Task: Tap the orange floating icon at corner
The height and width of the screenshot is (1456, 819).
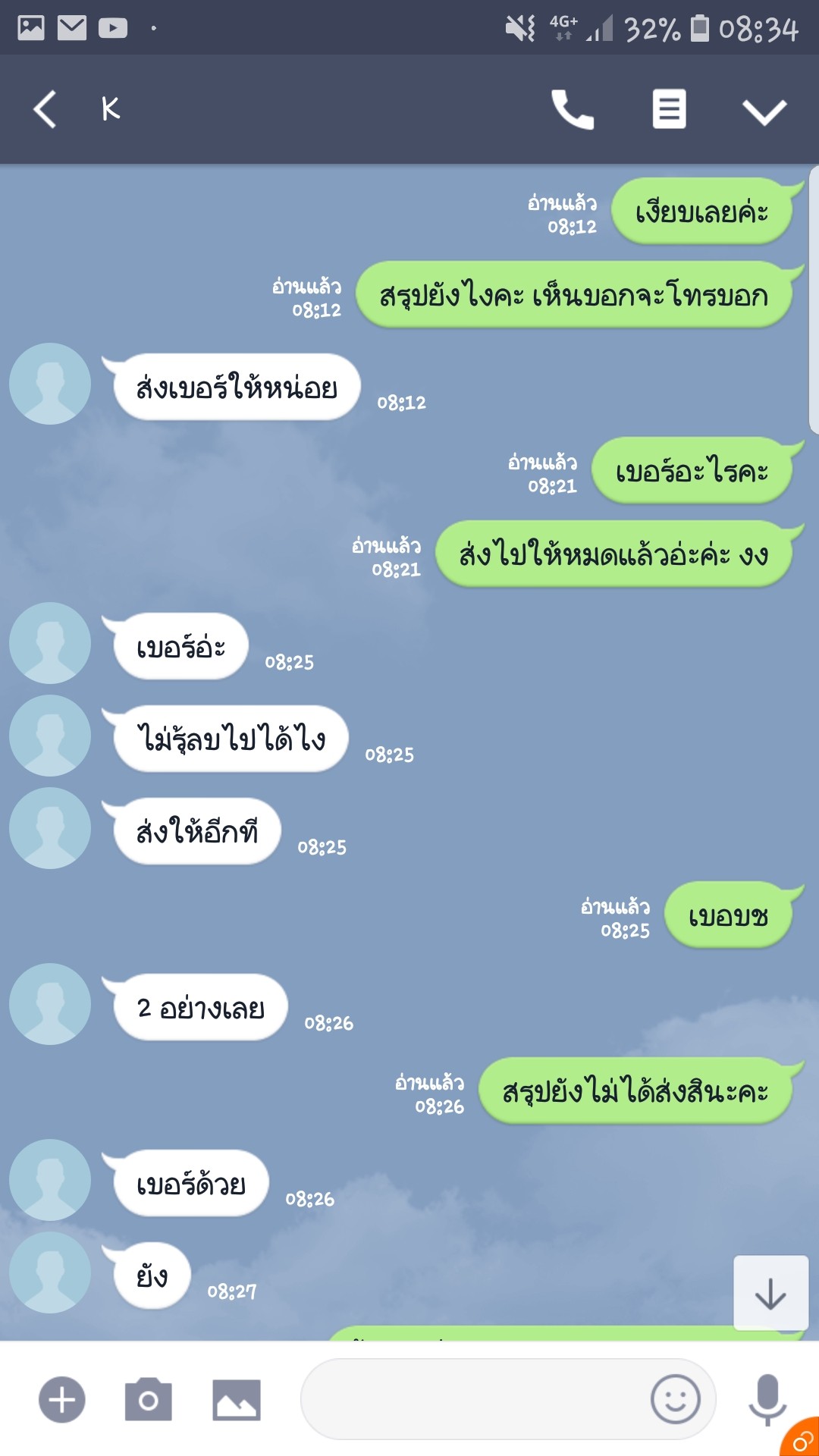Action: 801,1439
